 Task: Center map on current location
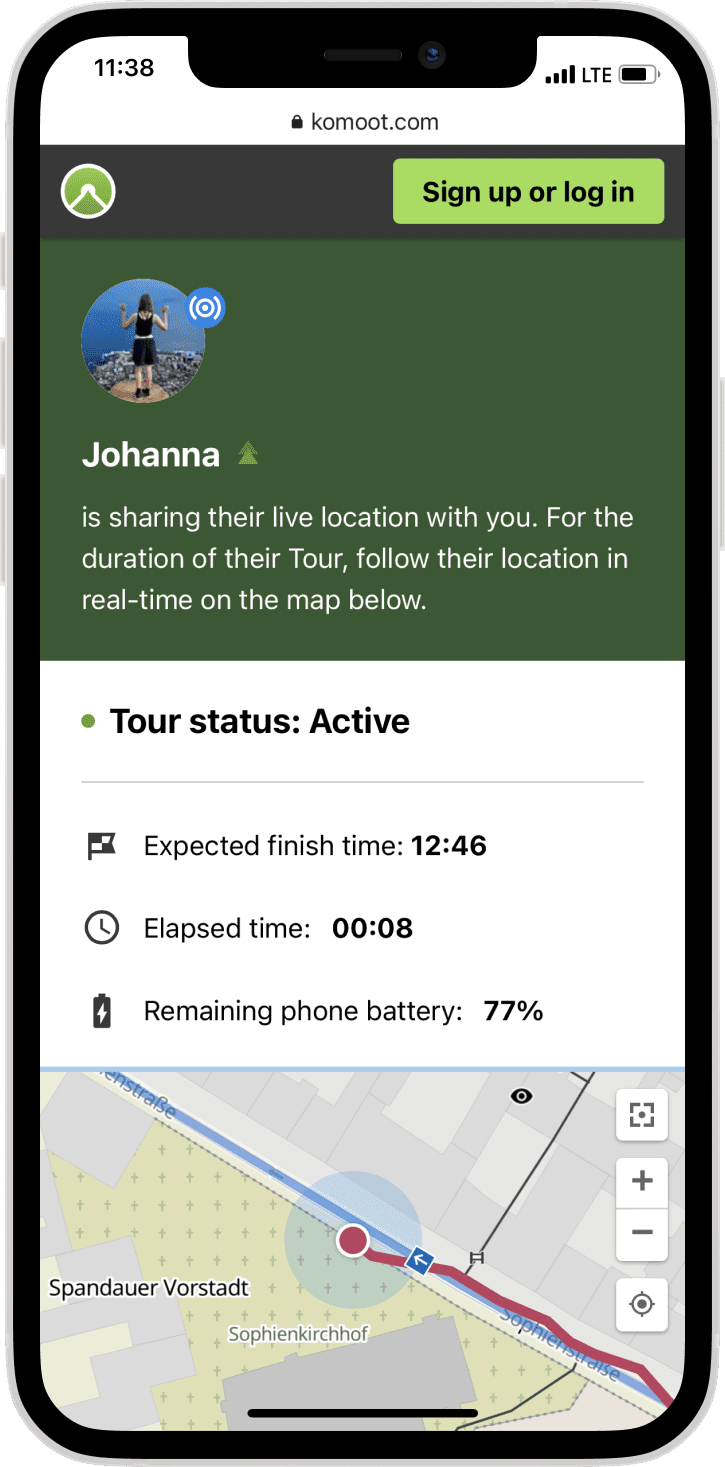point(642,1305)
